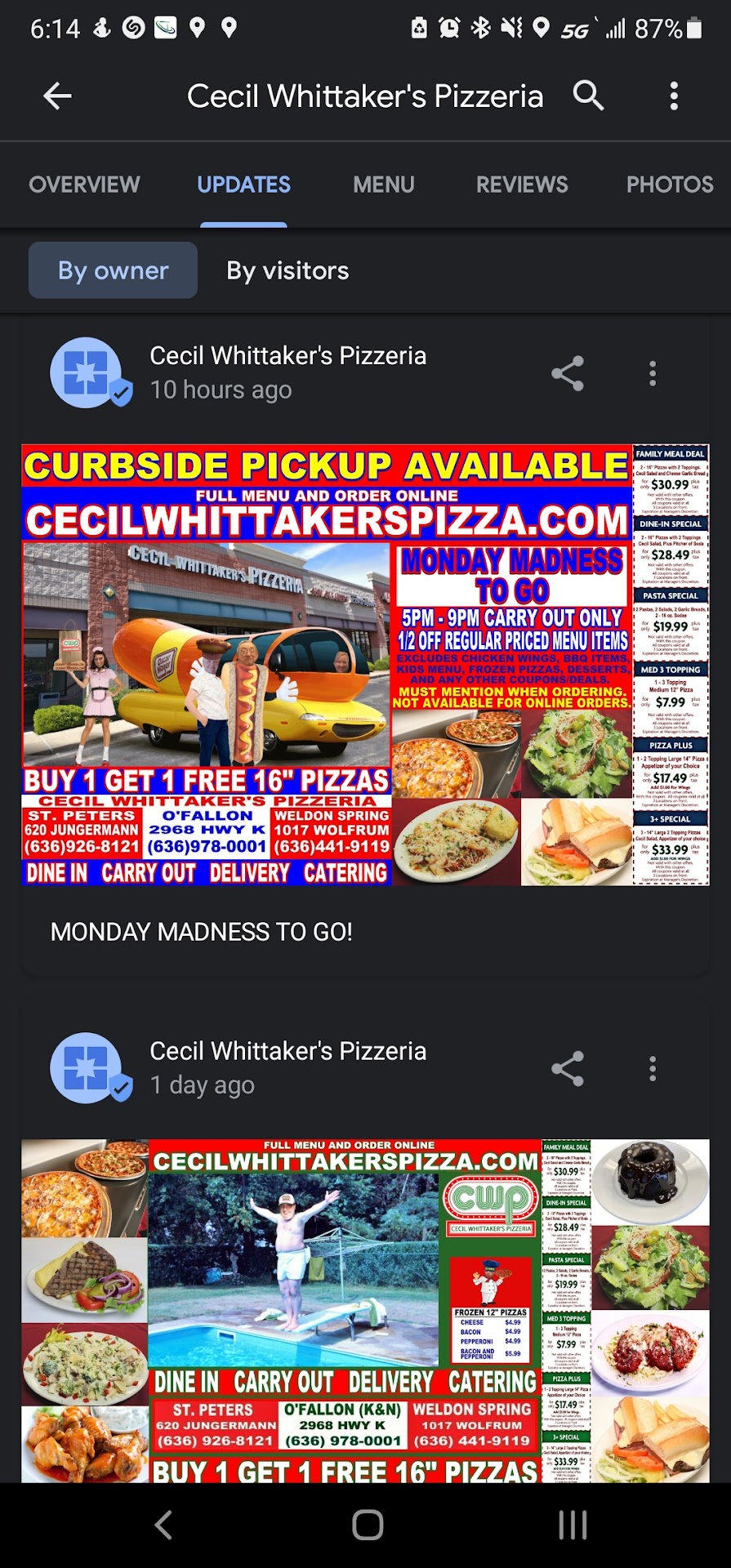Image resolution: width=731 pixels, height=1568 pixels.
Task: Tap the system home button
Action: pyautogui.click(x=367, y=1524)
